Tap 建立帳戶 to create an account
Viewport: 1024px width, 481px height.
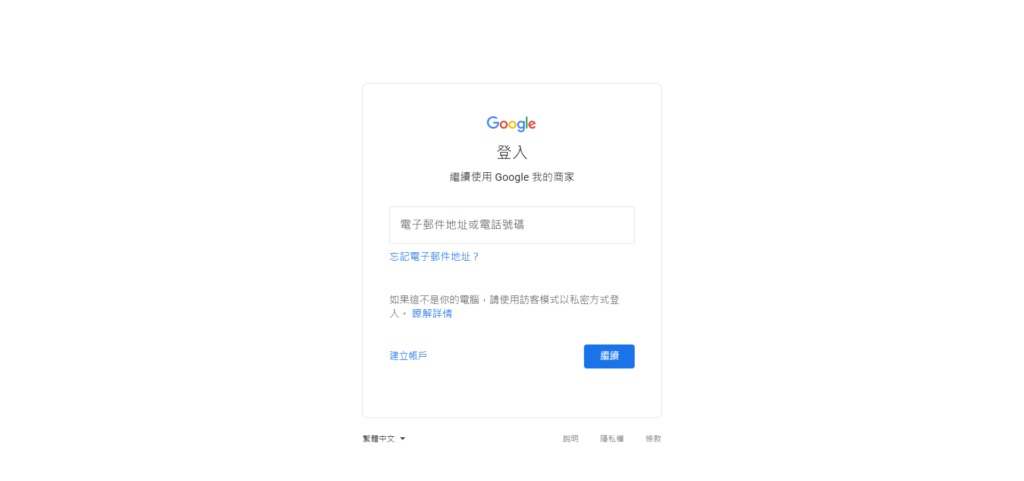[x=408, y=356]
